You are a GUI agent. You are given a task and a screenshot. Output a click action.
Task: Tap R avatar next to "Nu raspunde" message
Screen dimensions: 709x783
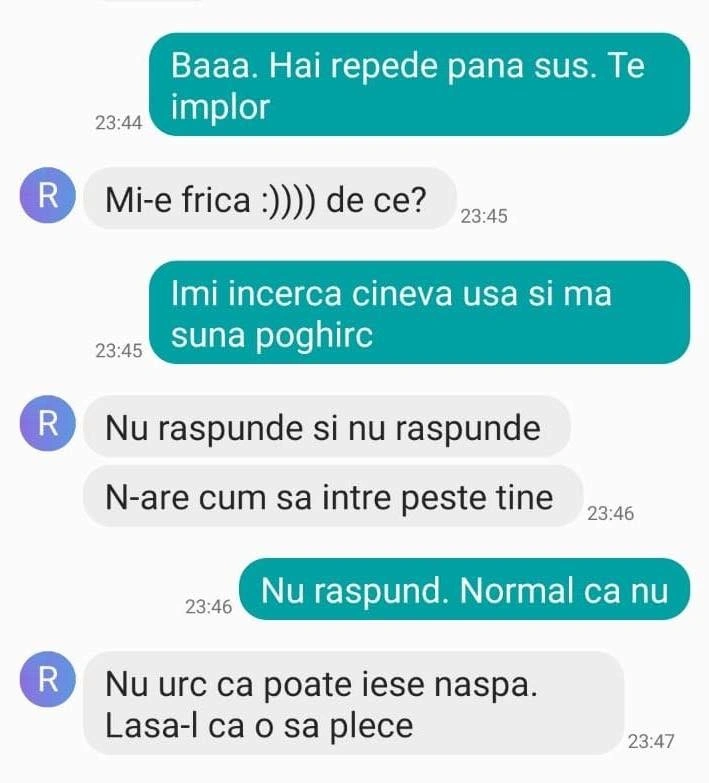click(x=46, y=423)
